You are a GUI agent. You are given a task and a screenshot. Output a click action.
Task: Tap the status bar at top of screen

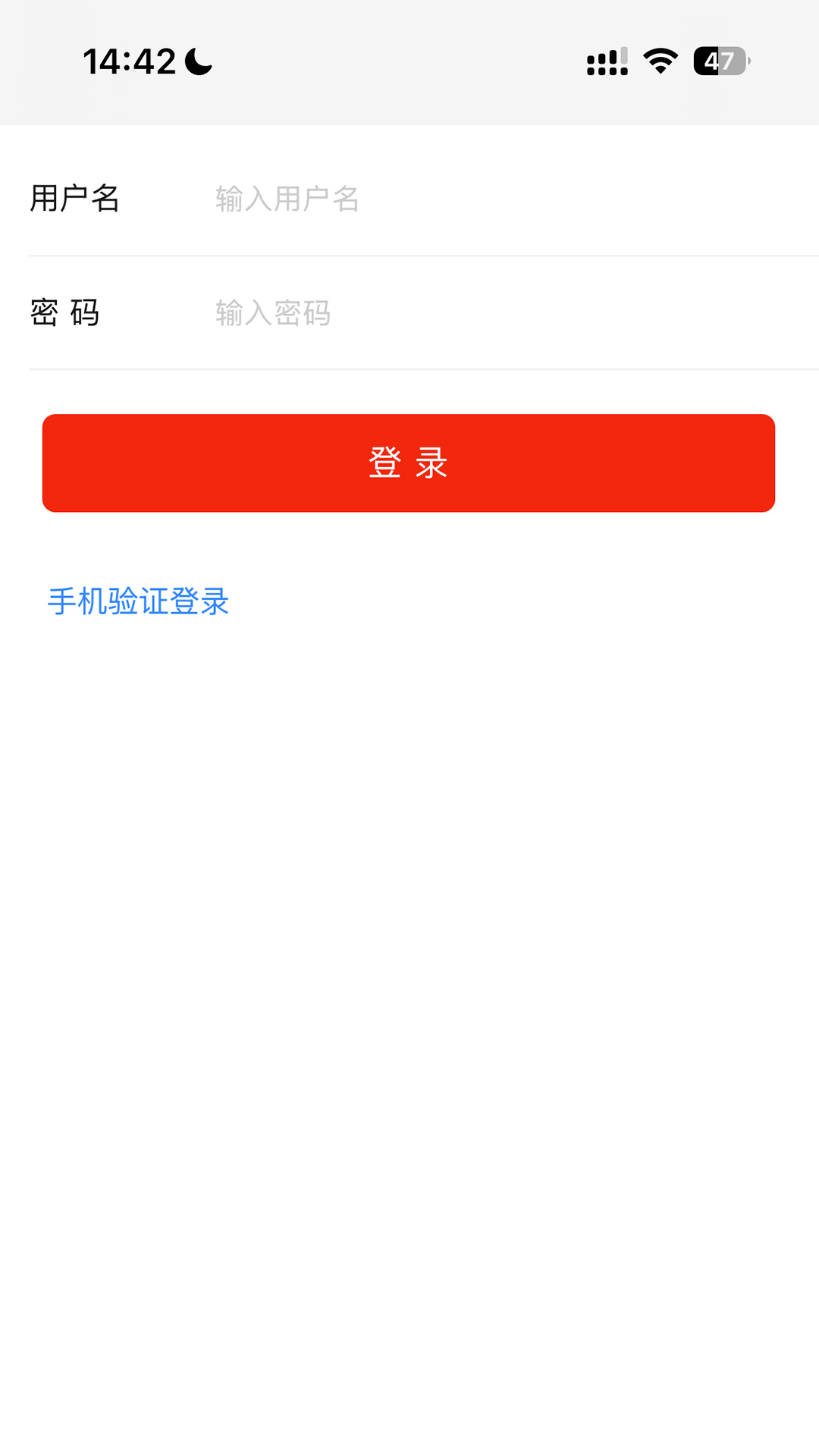point(409,61)
